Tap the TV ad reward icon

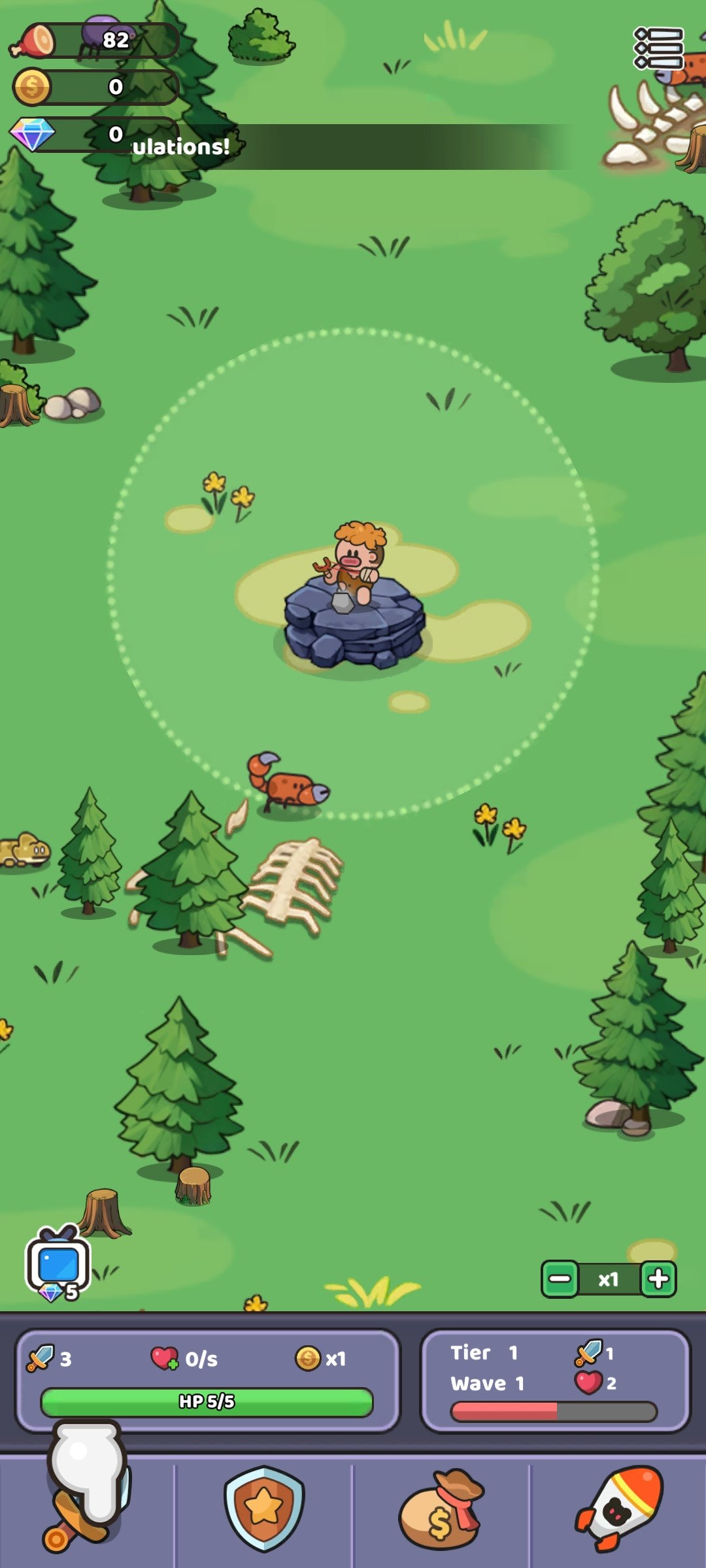58,1264
